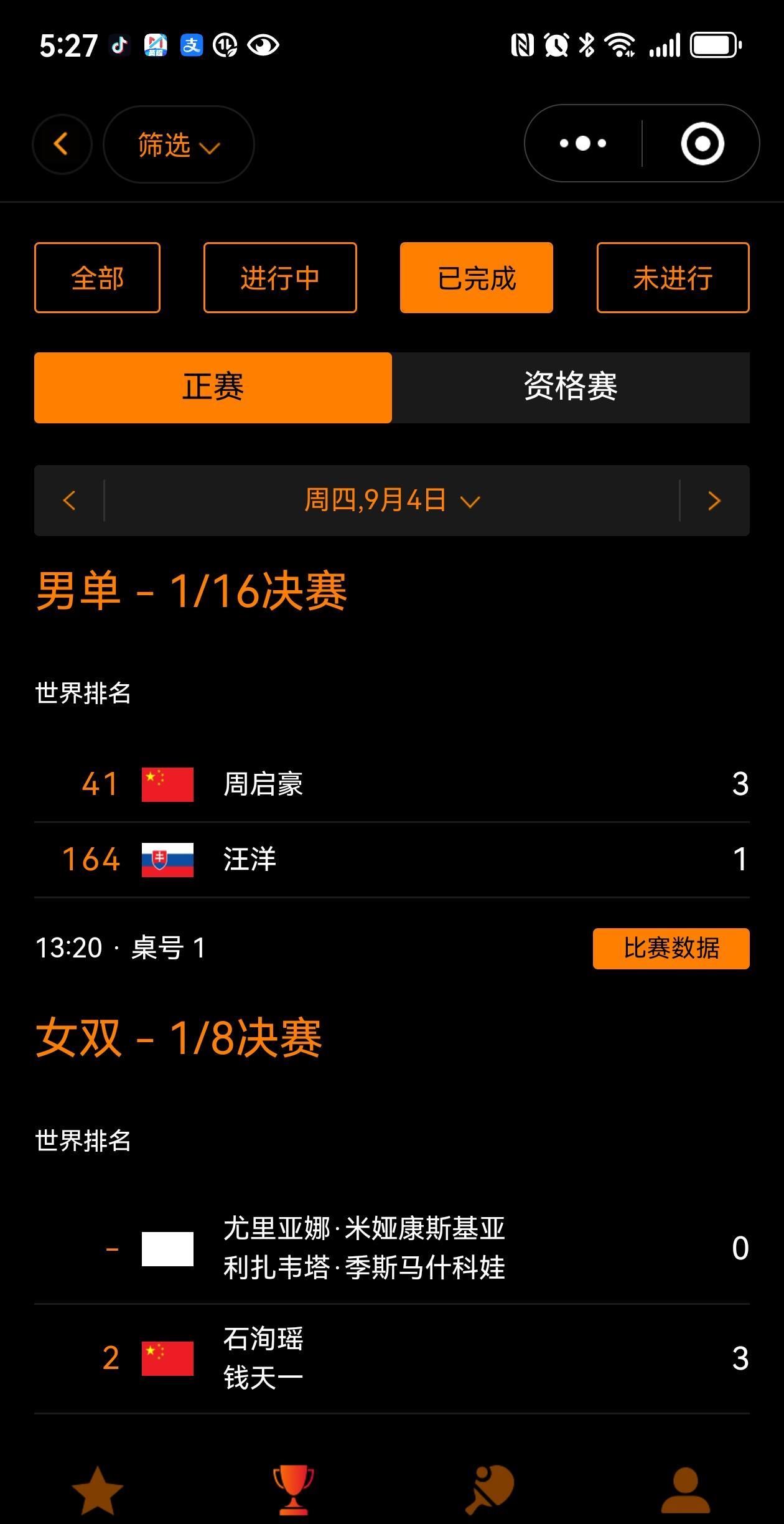Show 进行中 matches
The image size is (784, 1524).
click(x=280, y=278)
